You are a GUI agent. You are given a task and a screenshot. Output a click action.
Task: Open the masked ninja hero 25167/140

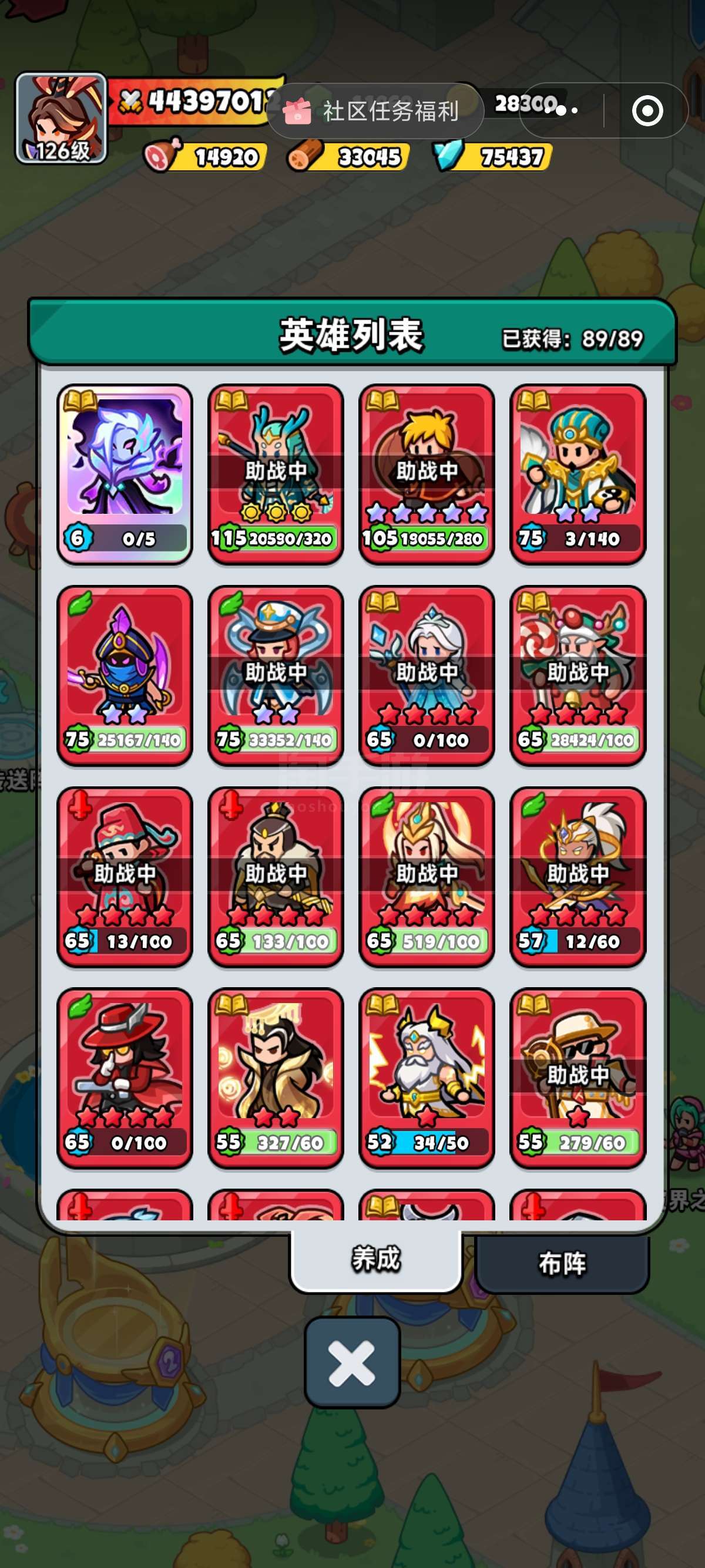(x=125, y=674)
